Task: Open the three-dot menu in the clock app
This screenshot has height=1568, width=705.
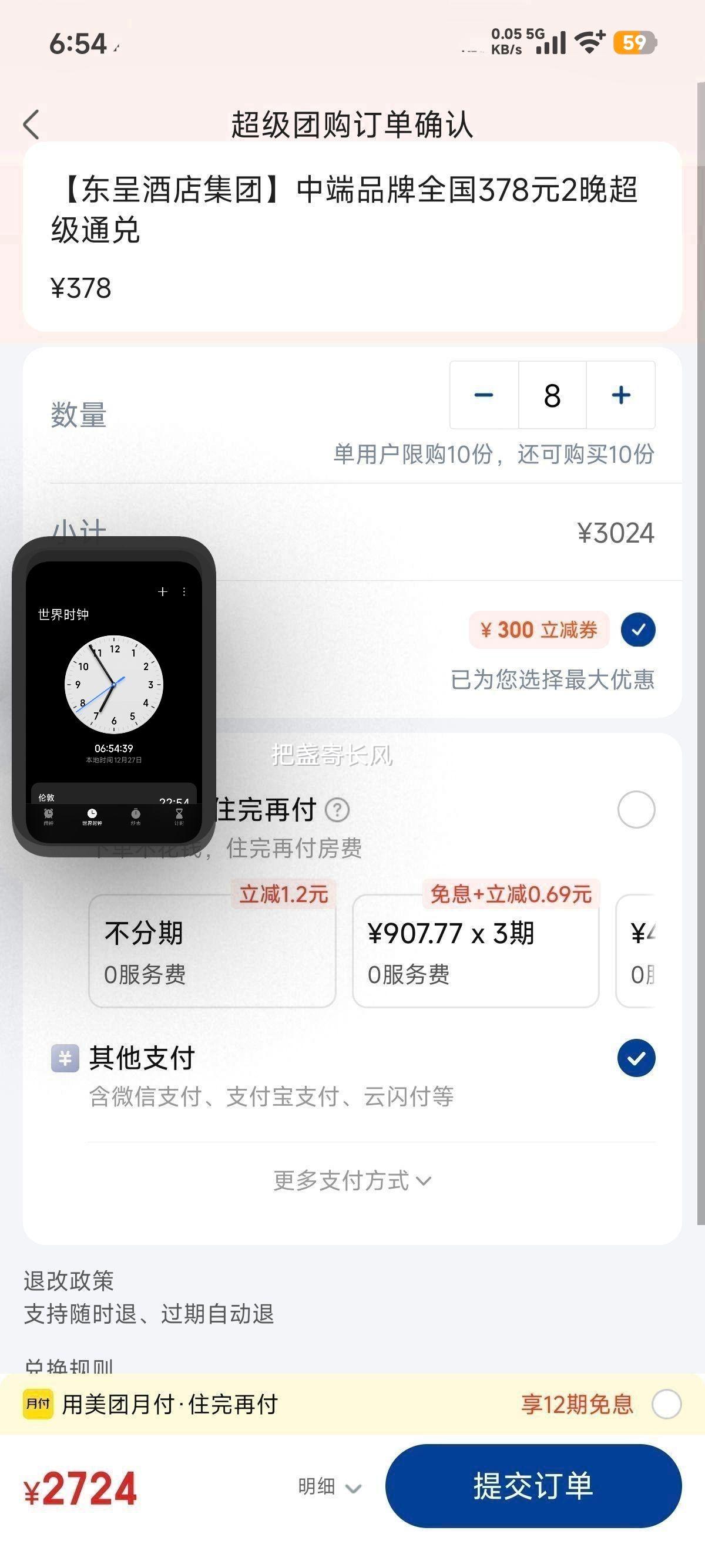Action: click(184, 591)
